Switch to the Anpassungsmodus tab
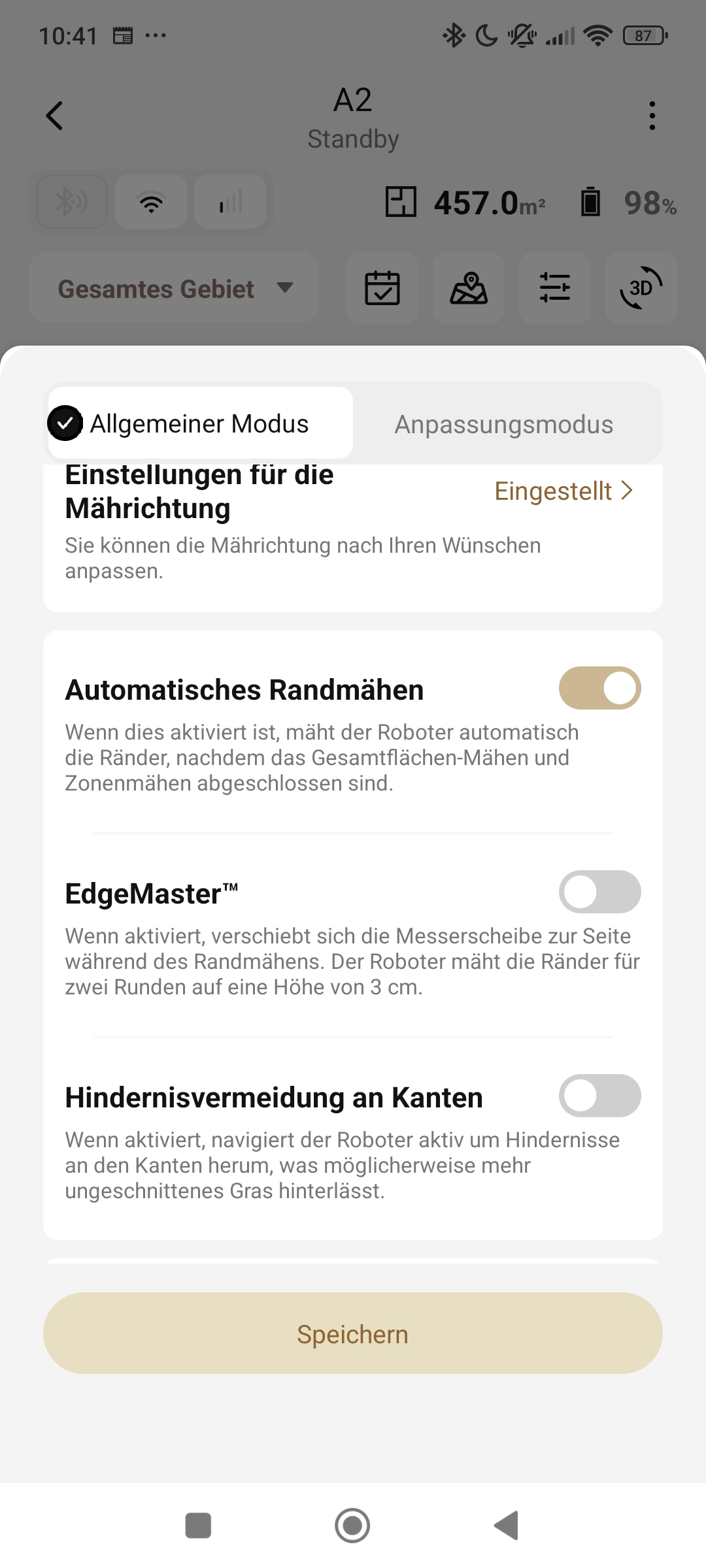The height and width of the screenshot is (1568, 706). point(504,424)
